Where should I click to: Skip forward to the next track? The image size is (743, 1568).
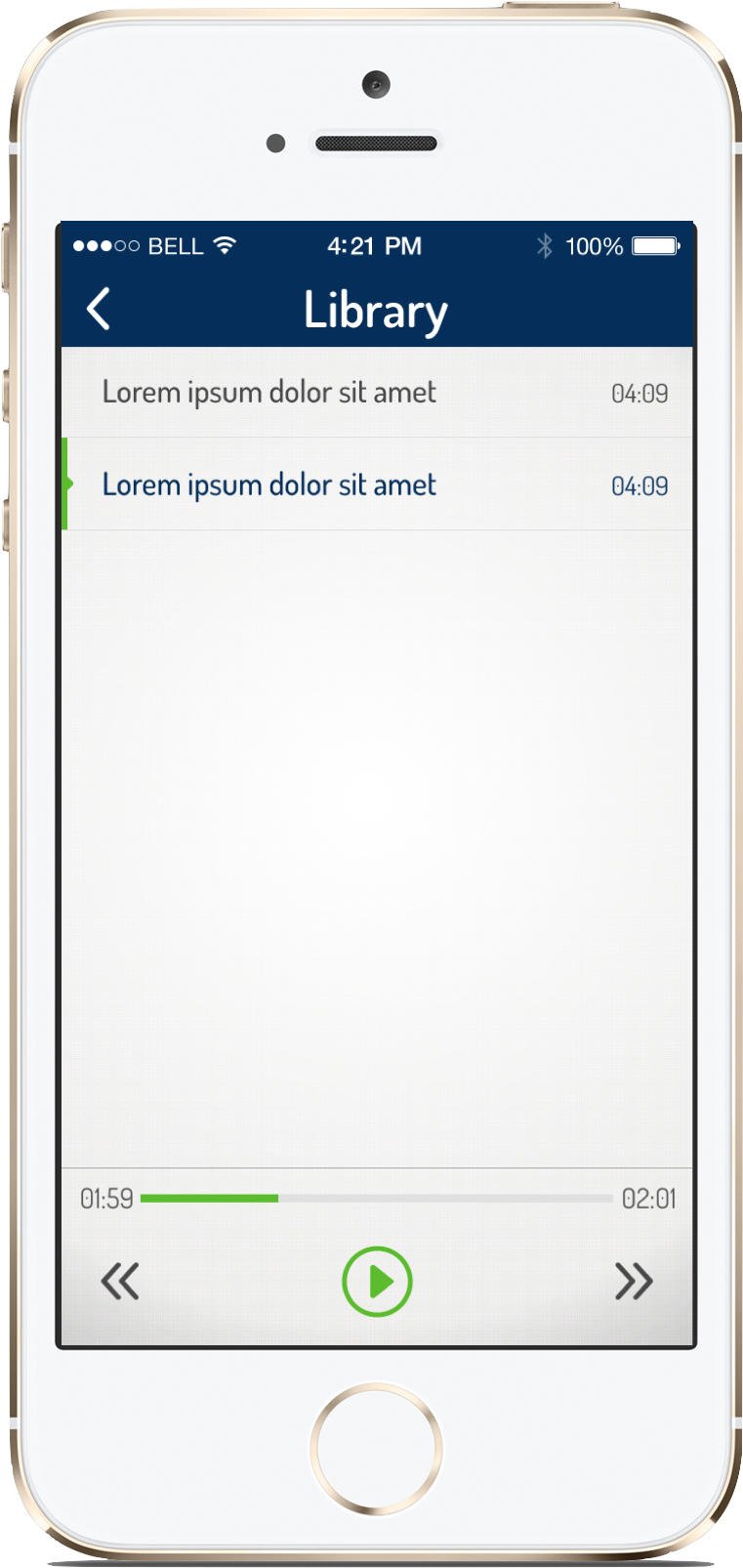[634, 1281]
